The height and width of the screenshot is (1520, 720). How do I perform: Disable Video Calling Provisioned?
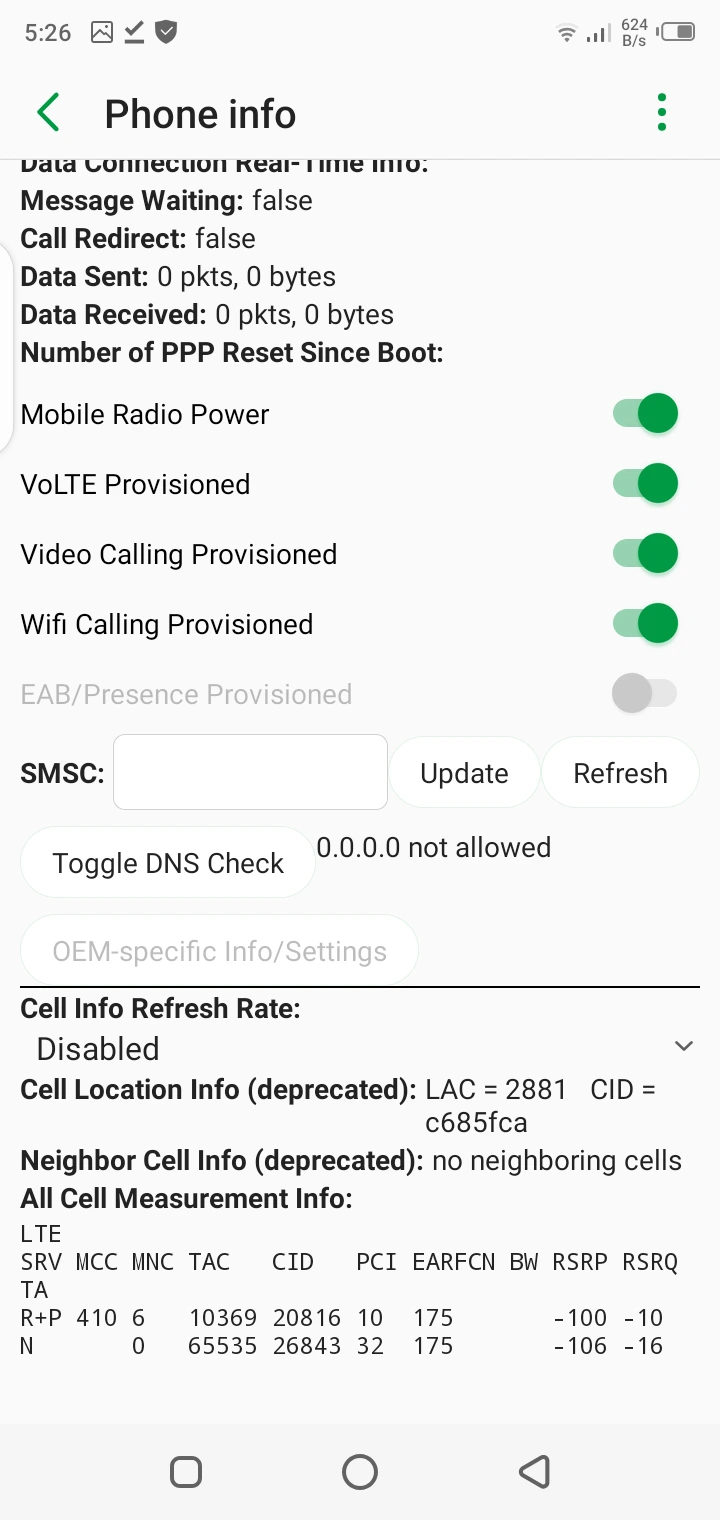(x=643, y=553)
